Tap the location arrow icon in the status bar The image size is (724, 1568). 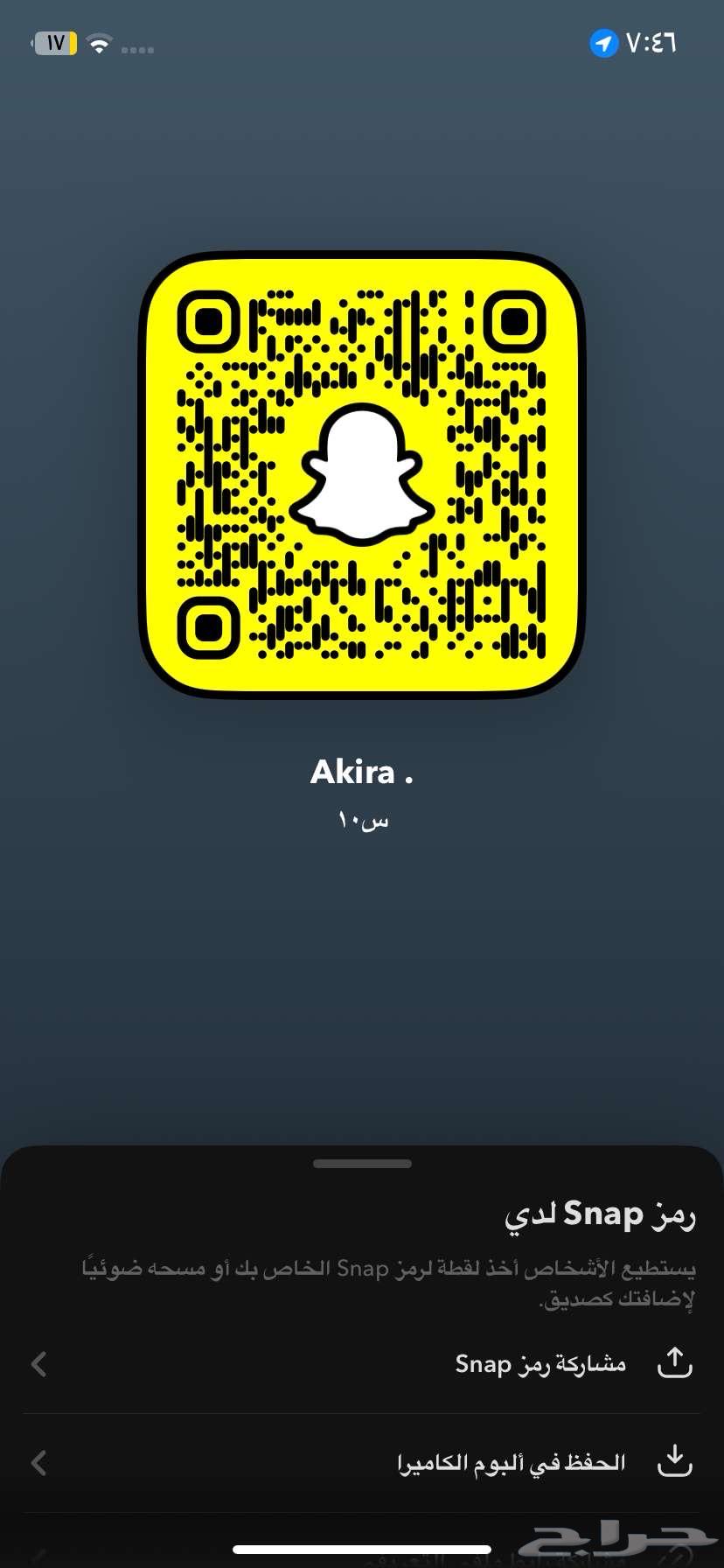[x=602, y=42]
